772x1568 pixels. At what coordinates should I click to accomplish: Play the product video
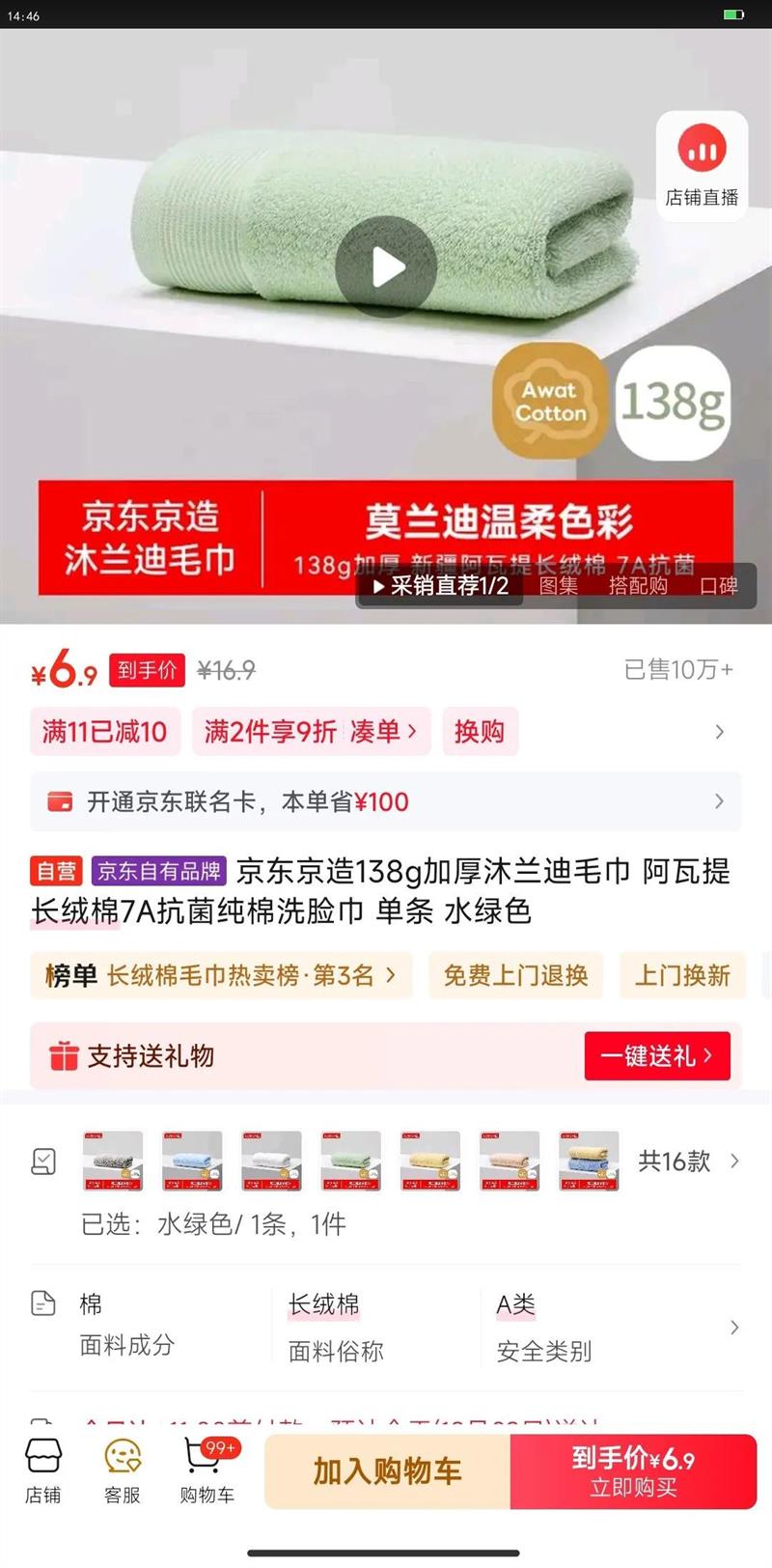tap(386, 267)
